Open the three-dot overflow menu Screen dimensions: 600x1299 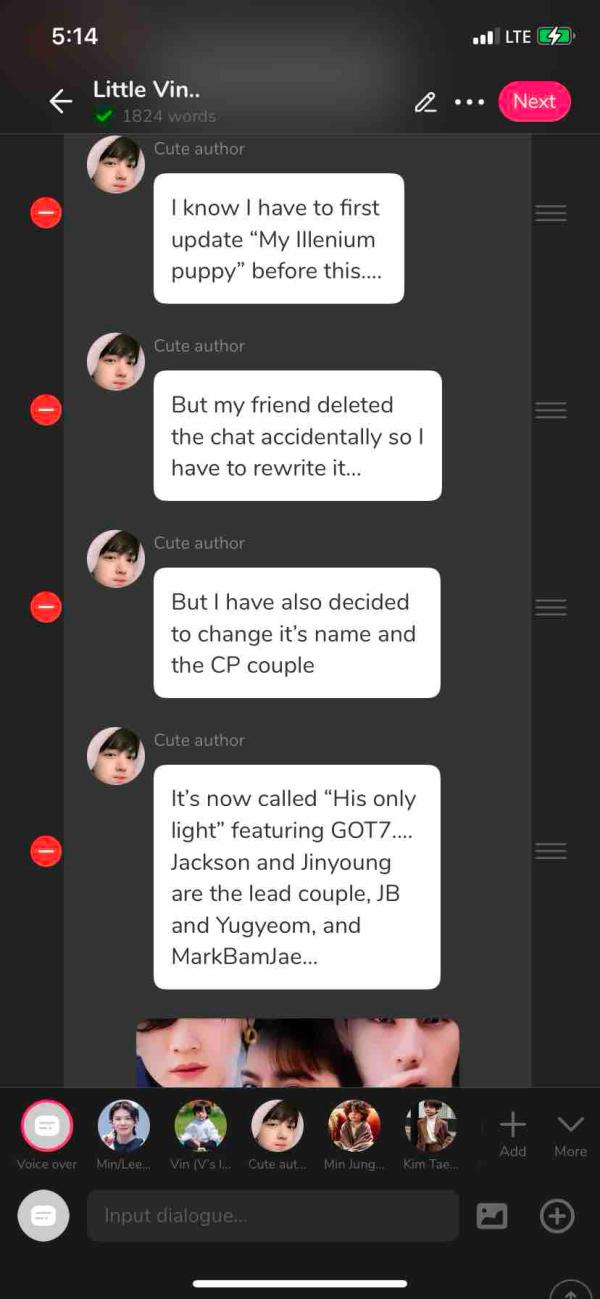[x=468, y=102]
